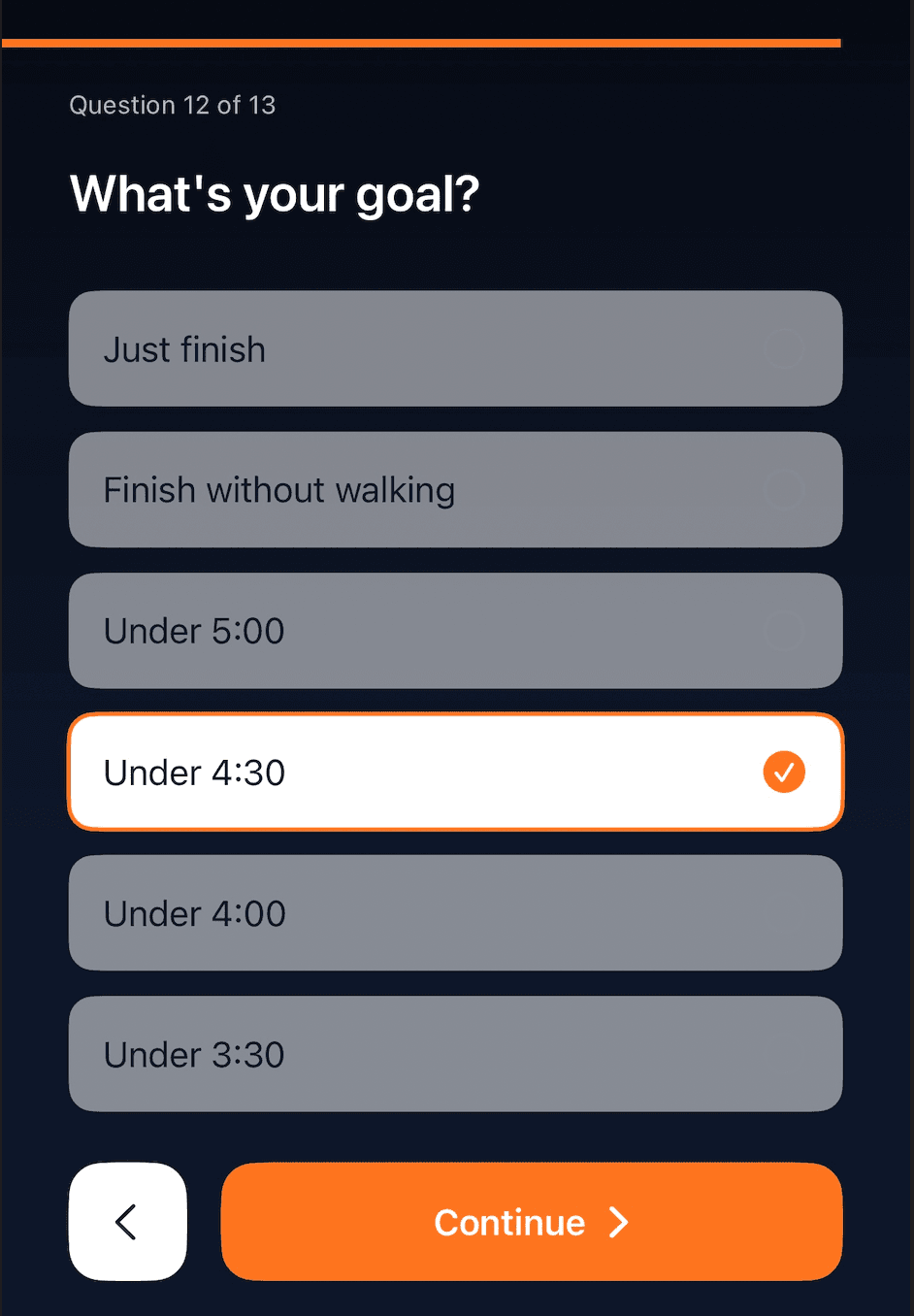Select the "Under 3:30" goal

pyautogui.click(x=456, y=1054)
